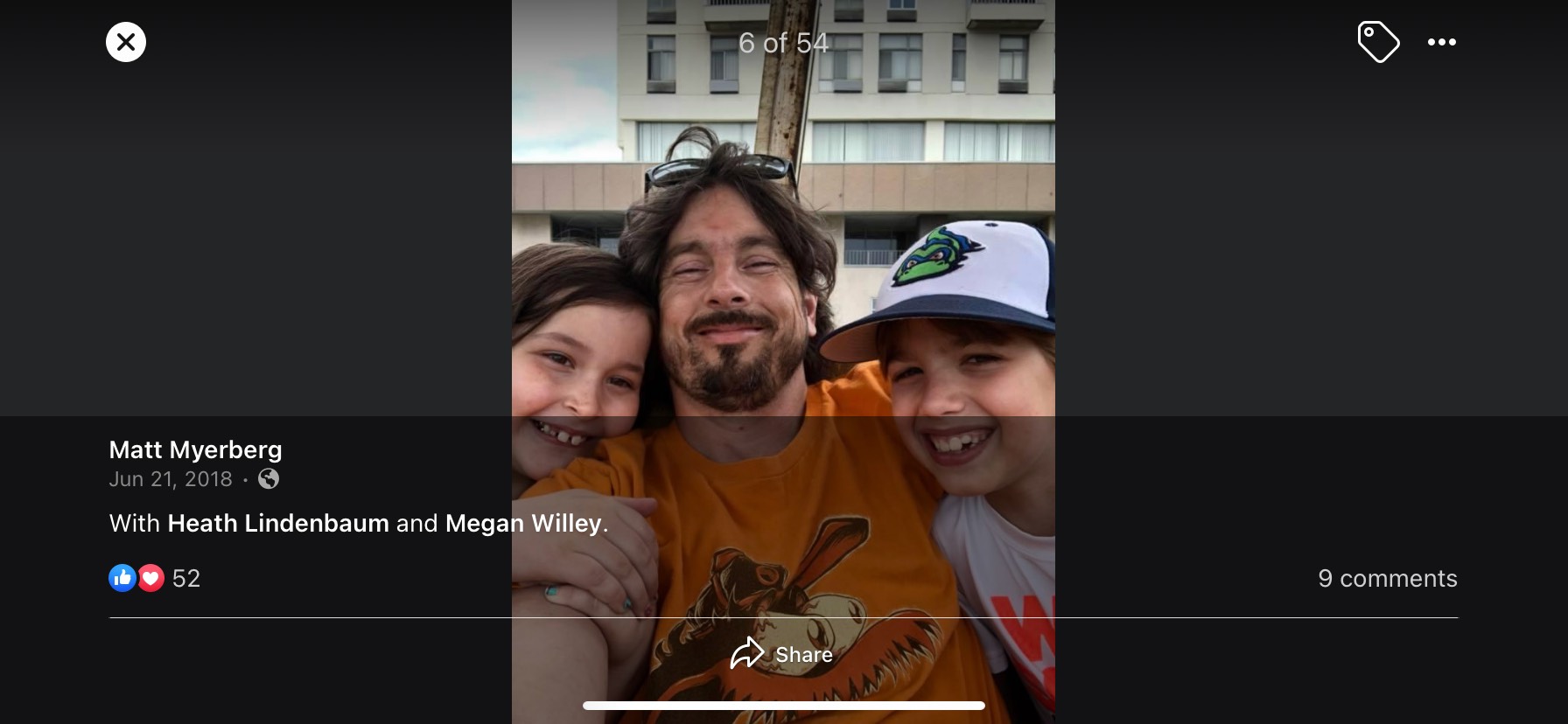Open the tagged name Heath Lindenbaum
Viewport: 1568px width, 724px height.
point(278,523)
